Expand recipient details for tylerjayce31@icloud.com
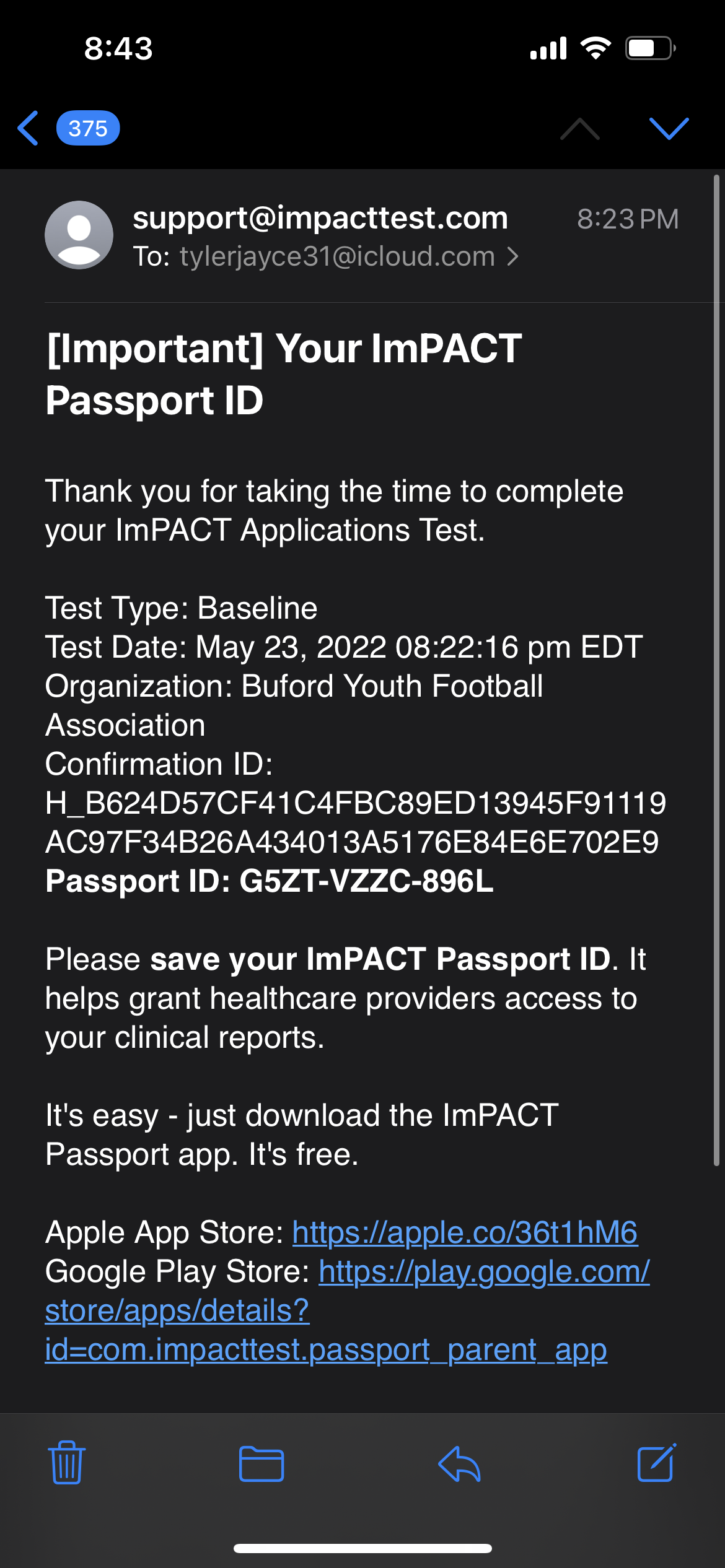This screenshot has height=1568, width=725. point(326,256)
